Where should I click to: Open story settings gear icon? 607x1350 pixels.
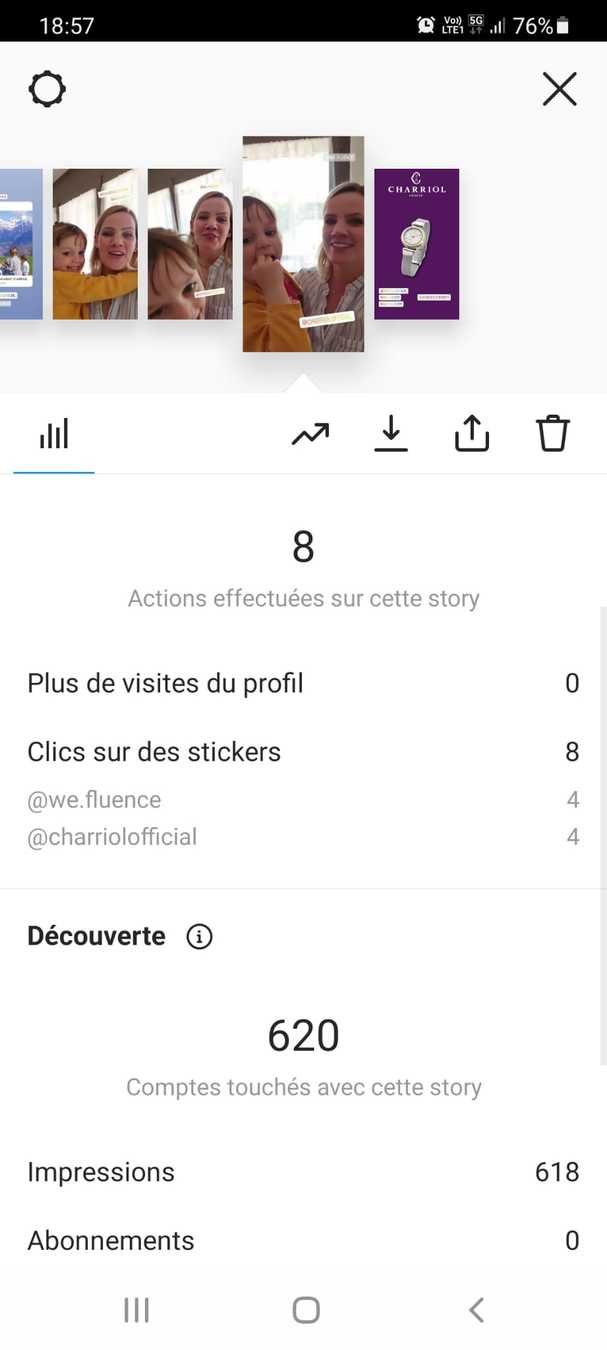(x=47, y=90)
